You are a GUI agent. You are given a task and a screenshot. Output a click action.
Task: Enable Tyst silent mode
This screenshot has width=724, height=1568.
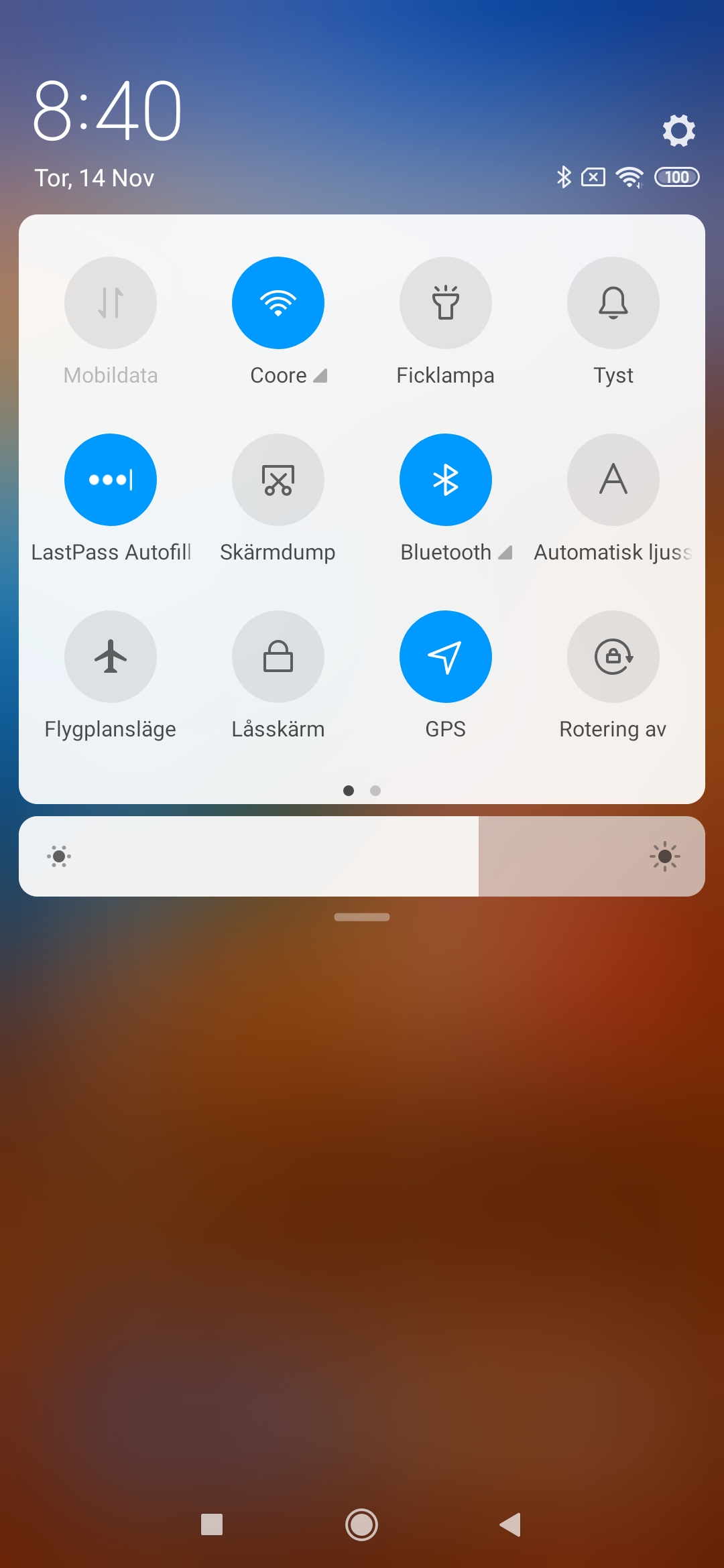coord(613,303)
